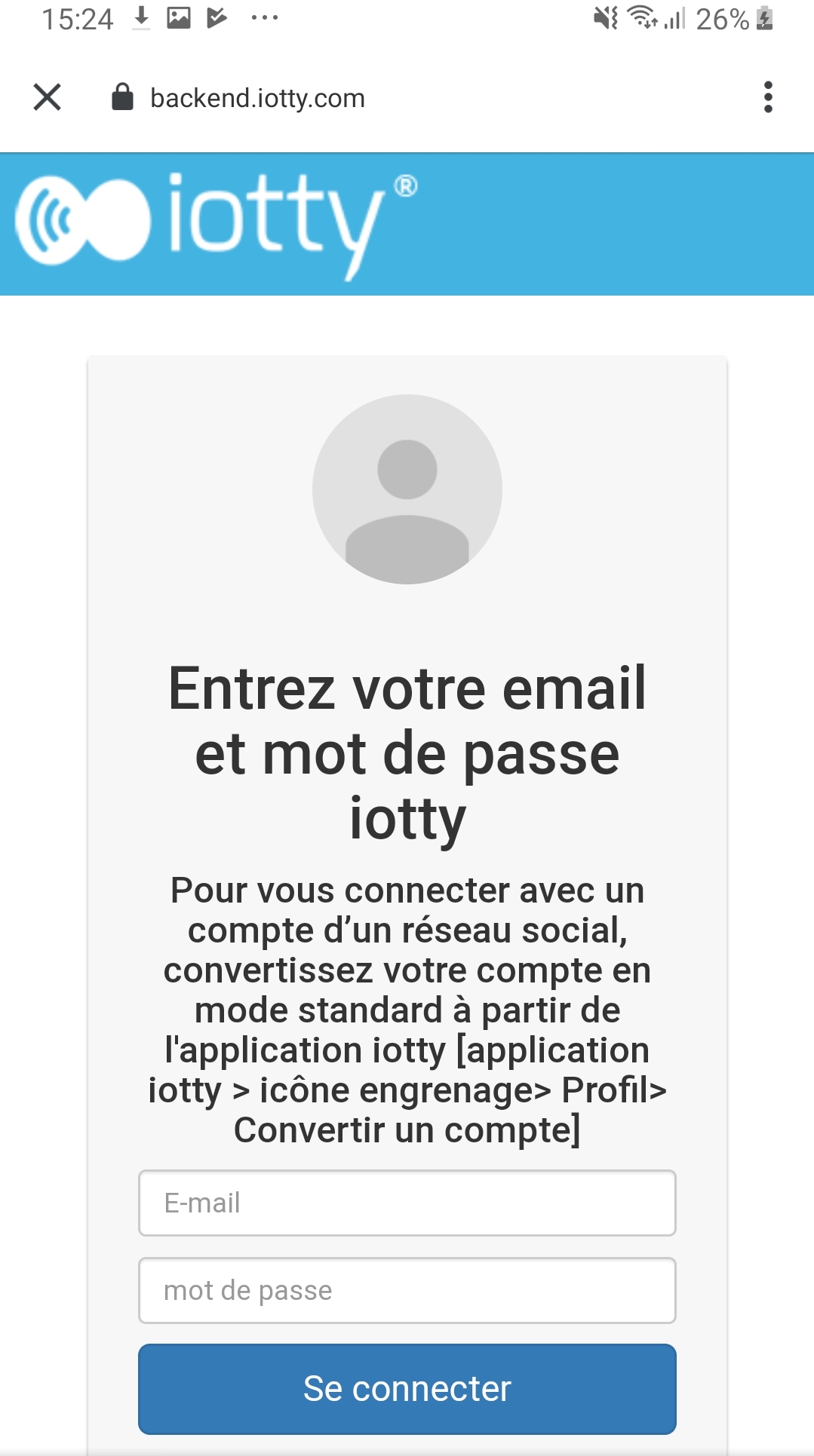Image resolution: width=814 pixels, height=1456 pixels.
Task: Select the mot de passe input field
Action: pyautogui.click(x=407, y=1290)
